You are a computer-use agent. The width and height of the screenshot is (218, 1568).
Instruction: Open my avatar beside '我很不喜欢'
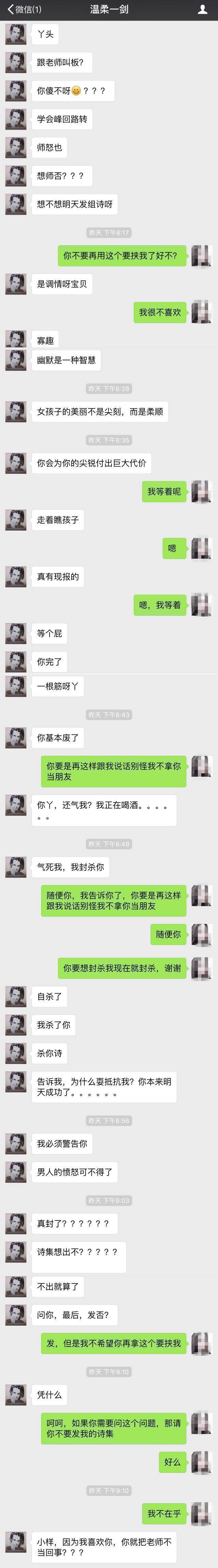[x=201, y=312]
